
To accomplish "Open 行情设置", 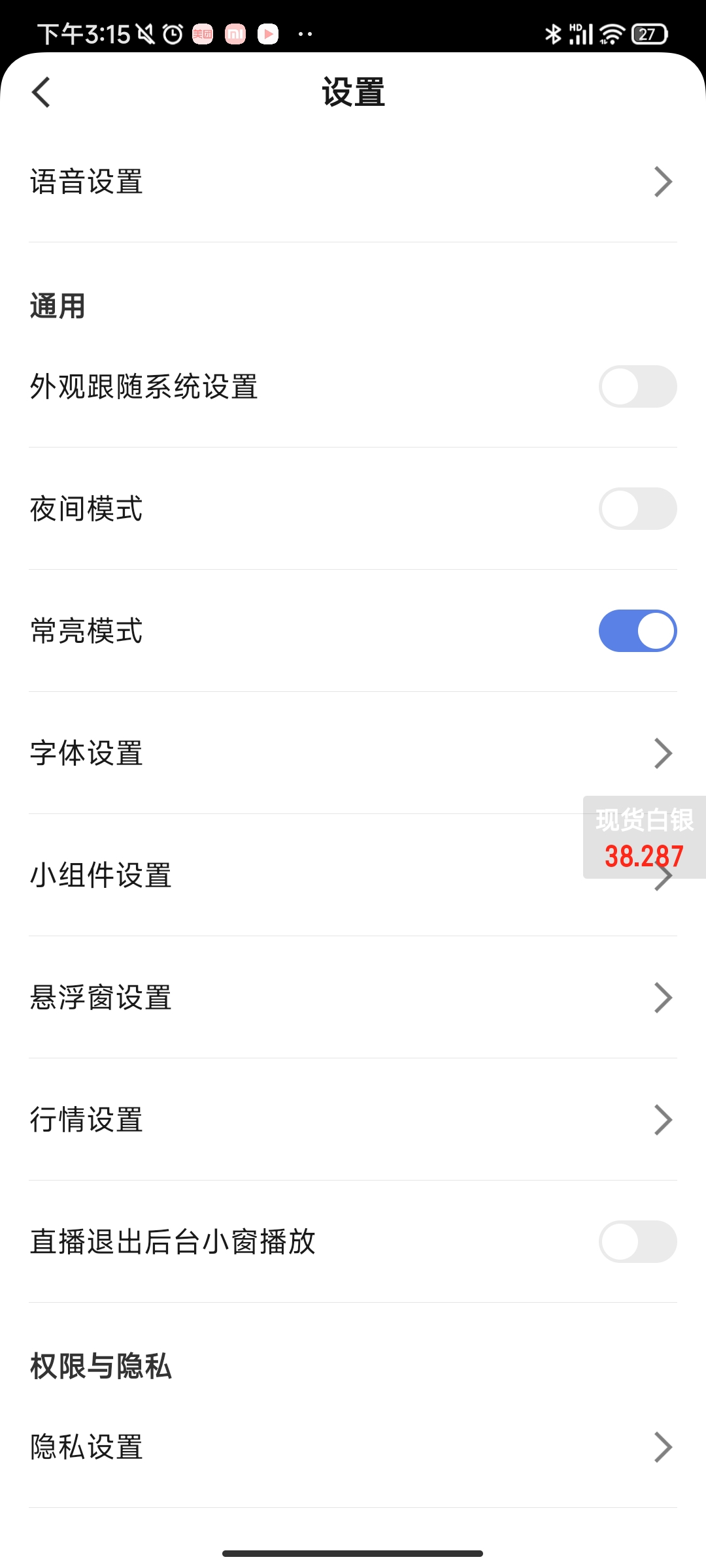I will pos(353,1120).
